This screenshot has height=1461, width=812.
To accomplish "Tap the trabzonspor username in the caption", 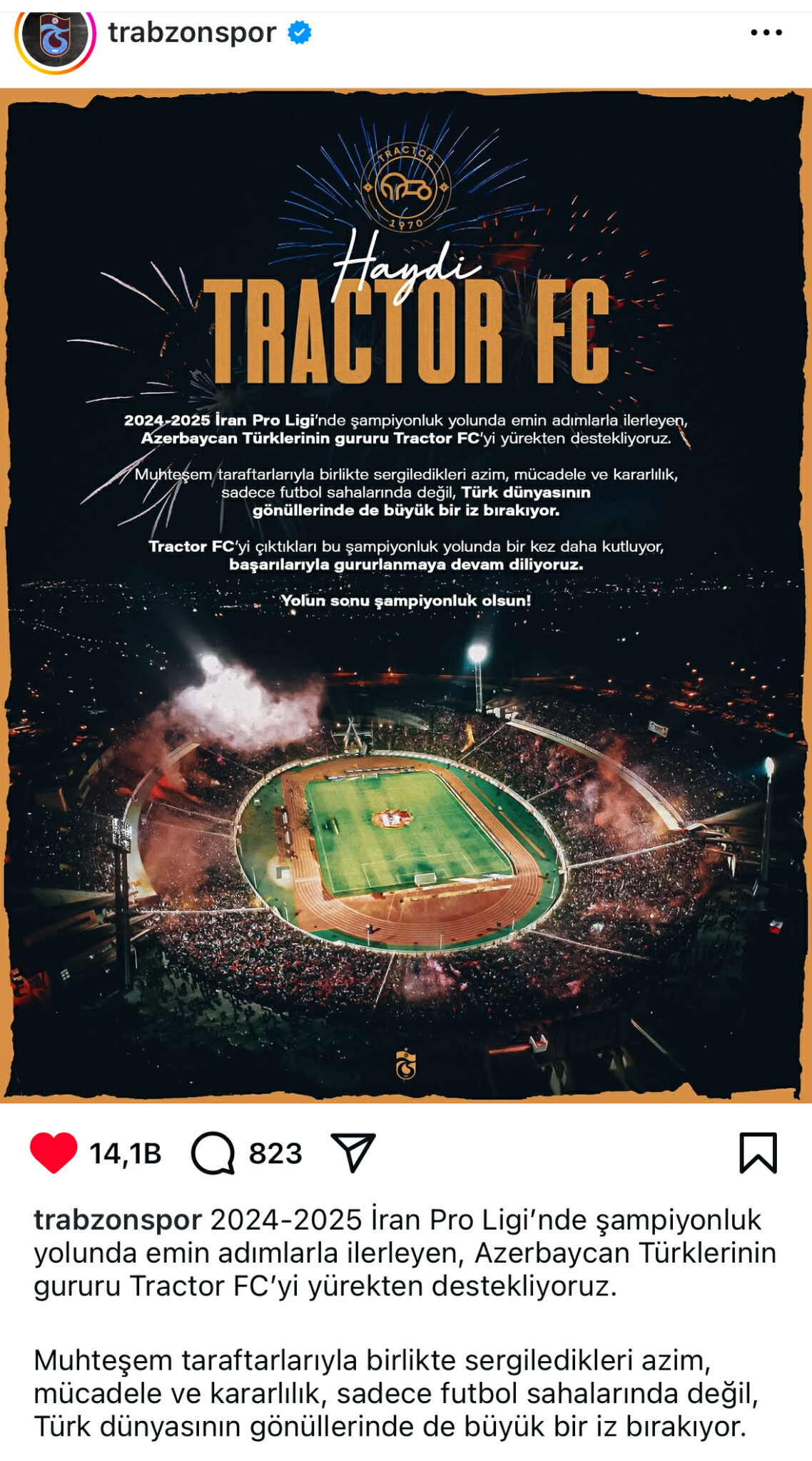I will tap(118, 1220).
